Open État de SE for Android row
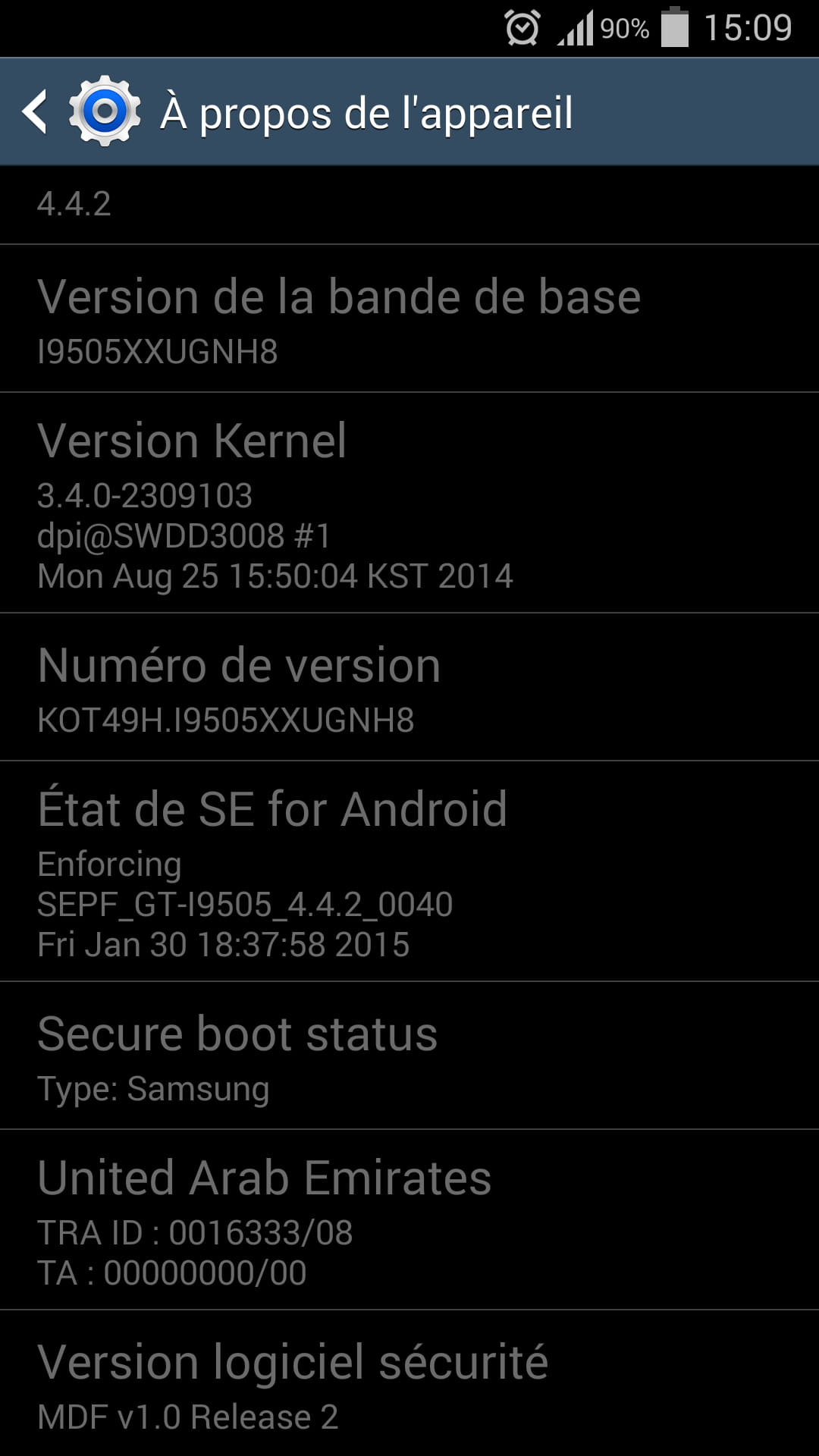The width and height of the screenshot is (819, 1456). coord(409,871)
